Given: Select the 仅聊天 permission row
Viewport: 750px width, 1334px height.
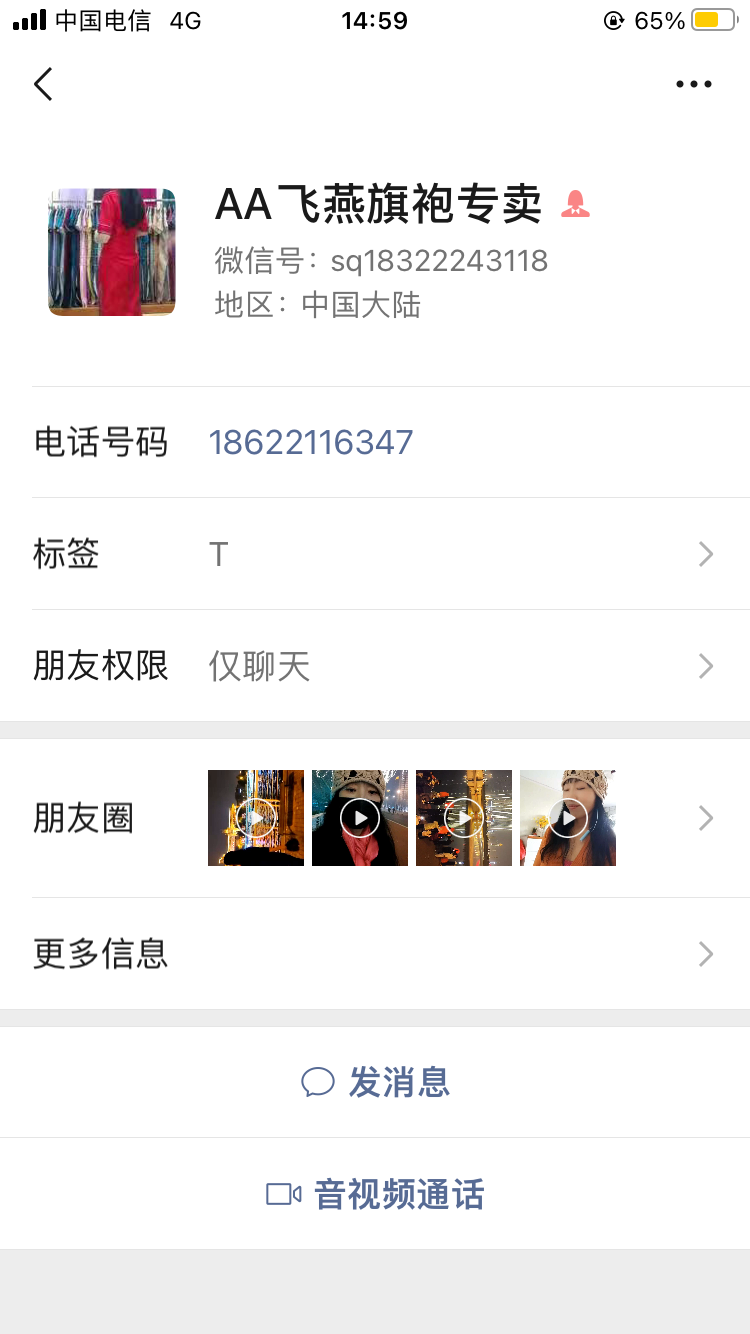Looking at the screenshot, I should pyautogui.click(x=258, y=666).
